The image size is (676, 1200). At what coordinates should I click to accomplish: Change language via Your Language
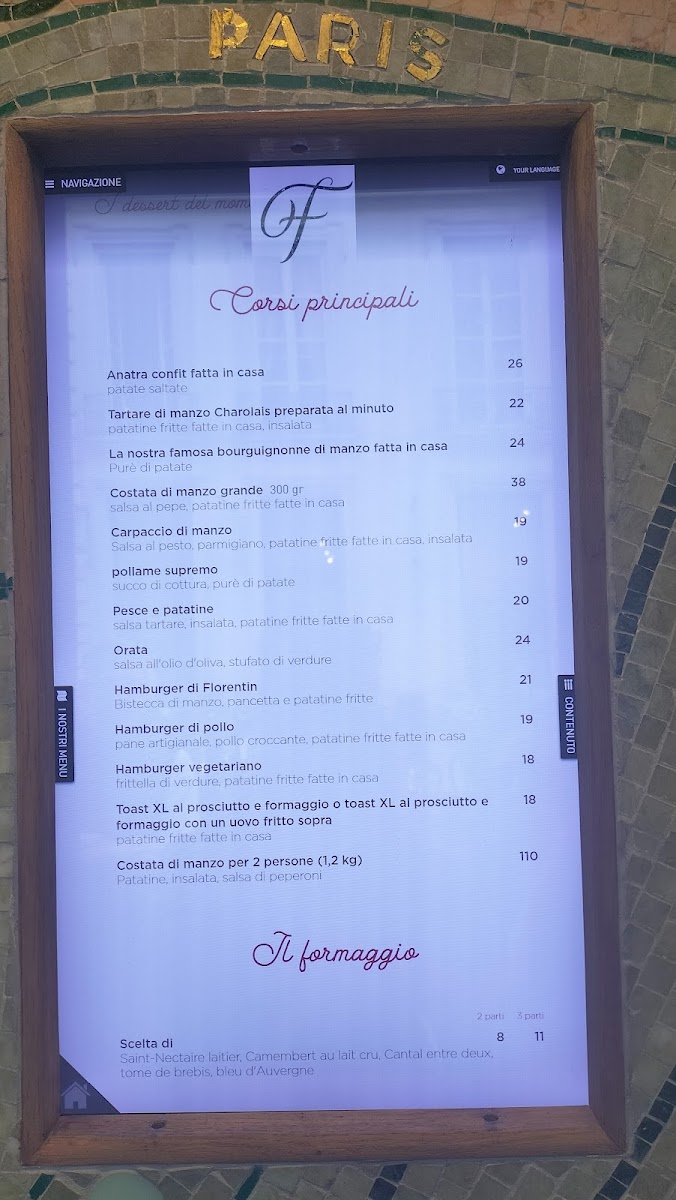[525, 170]
